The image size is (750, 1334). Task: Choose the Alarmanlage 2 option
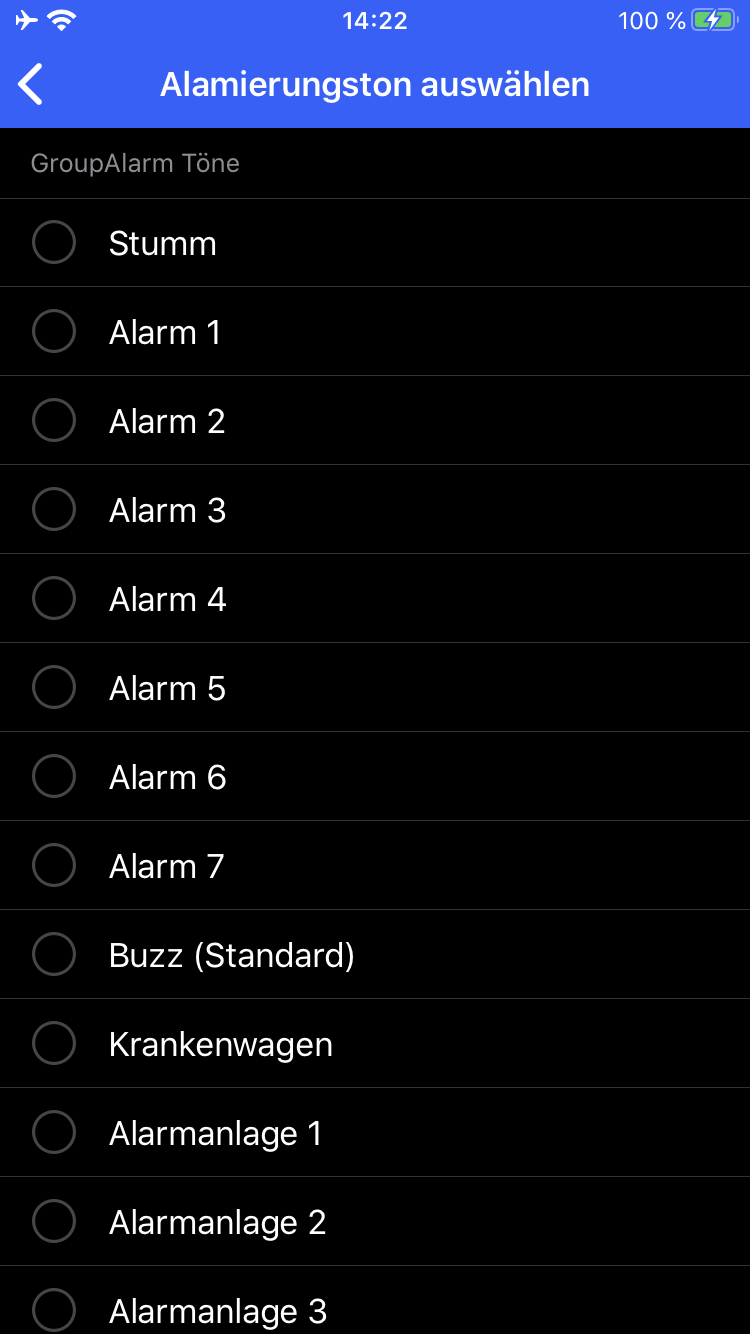coord(54,1222)
